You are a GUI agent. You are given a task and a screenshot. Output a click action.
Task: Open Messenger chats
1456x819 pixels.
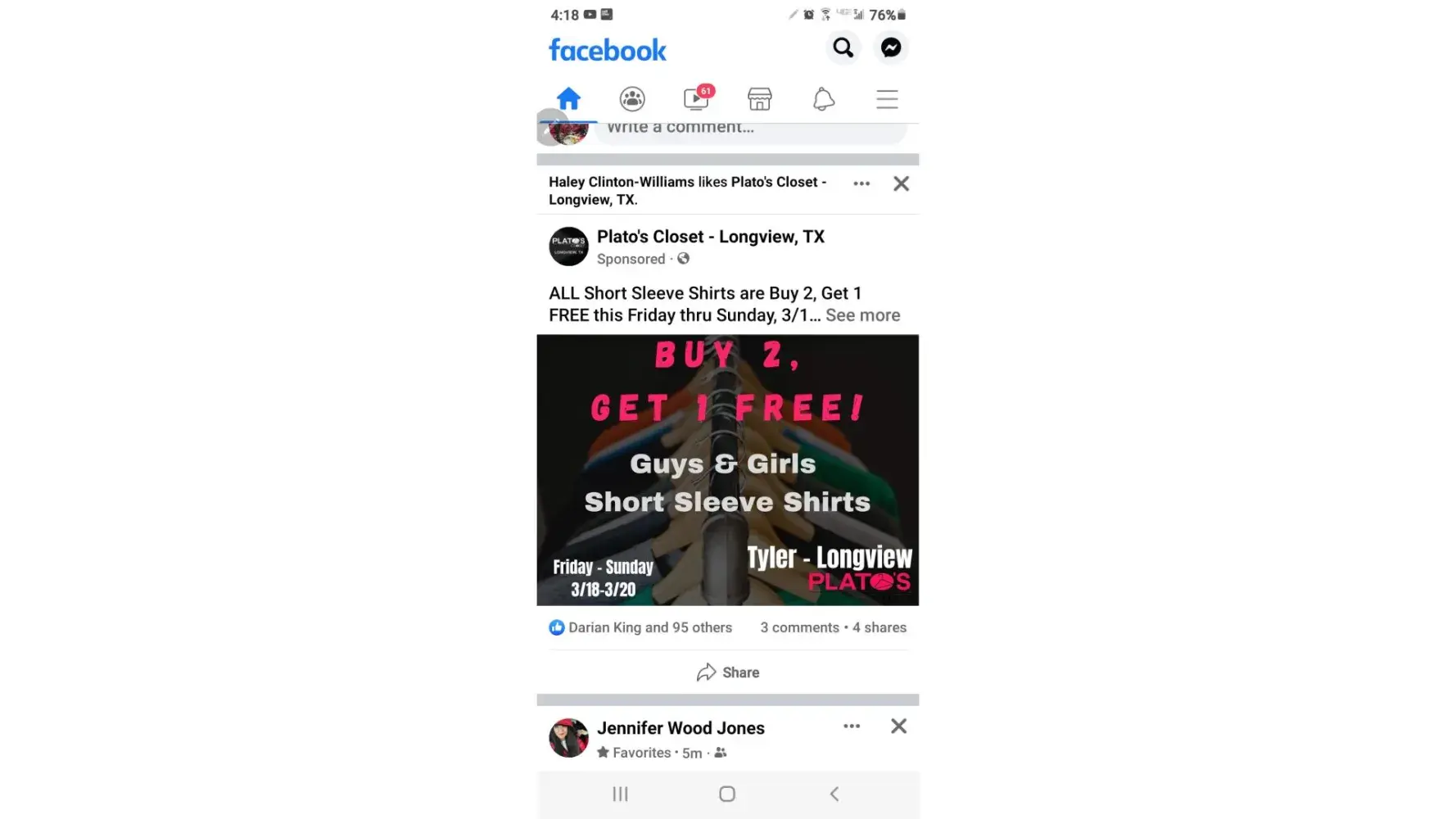[x=891, y=48]
